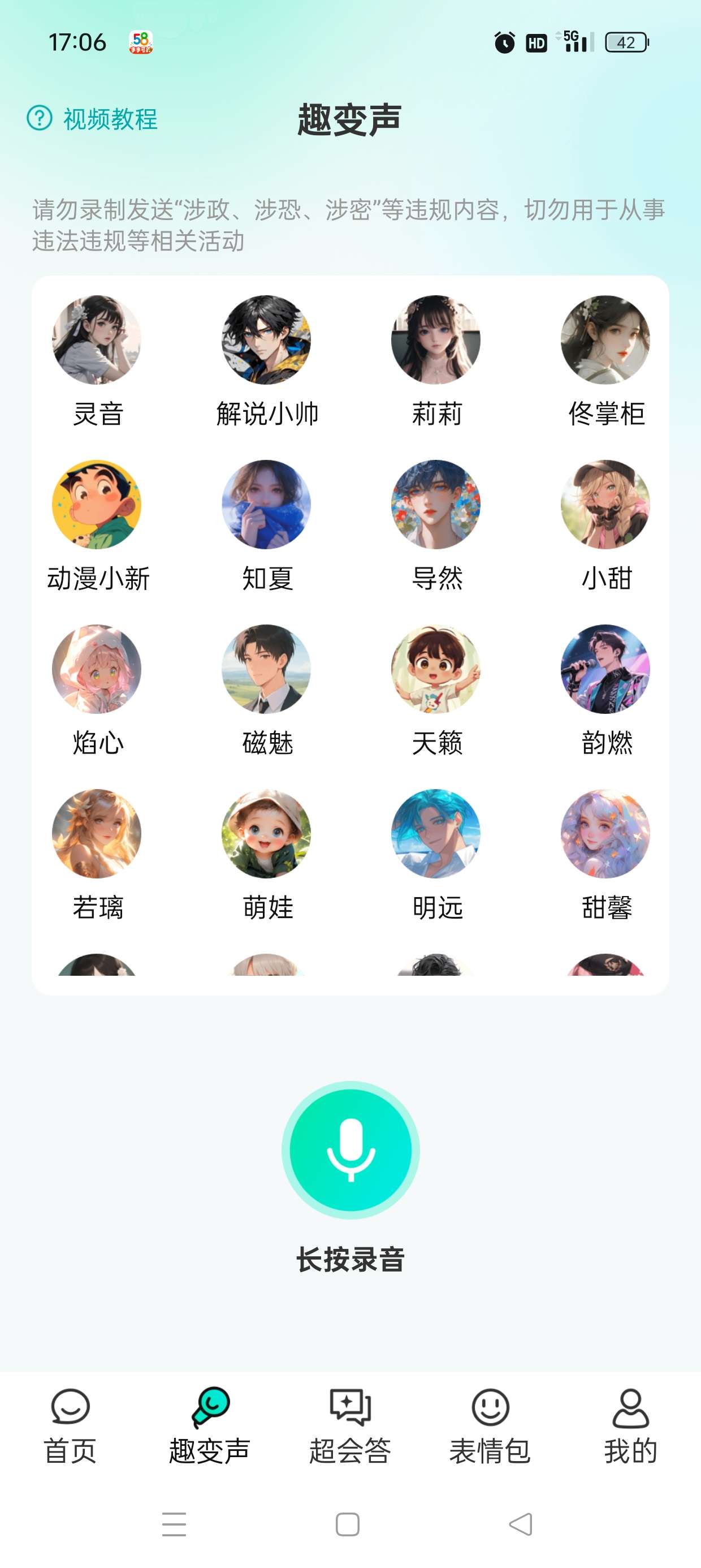
Task: Choose the 焰心 voice
Action: (97, 669)
